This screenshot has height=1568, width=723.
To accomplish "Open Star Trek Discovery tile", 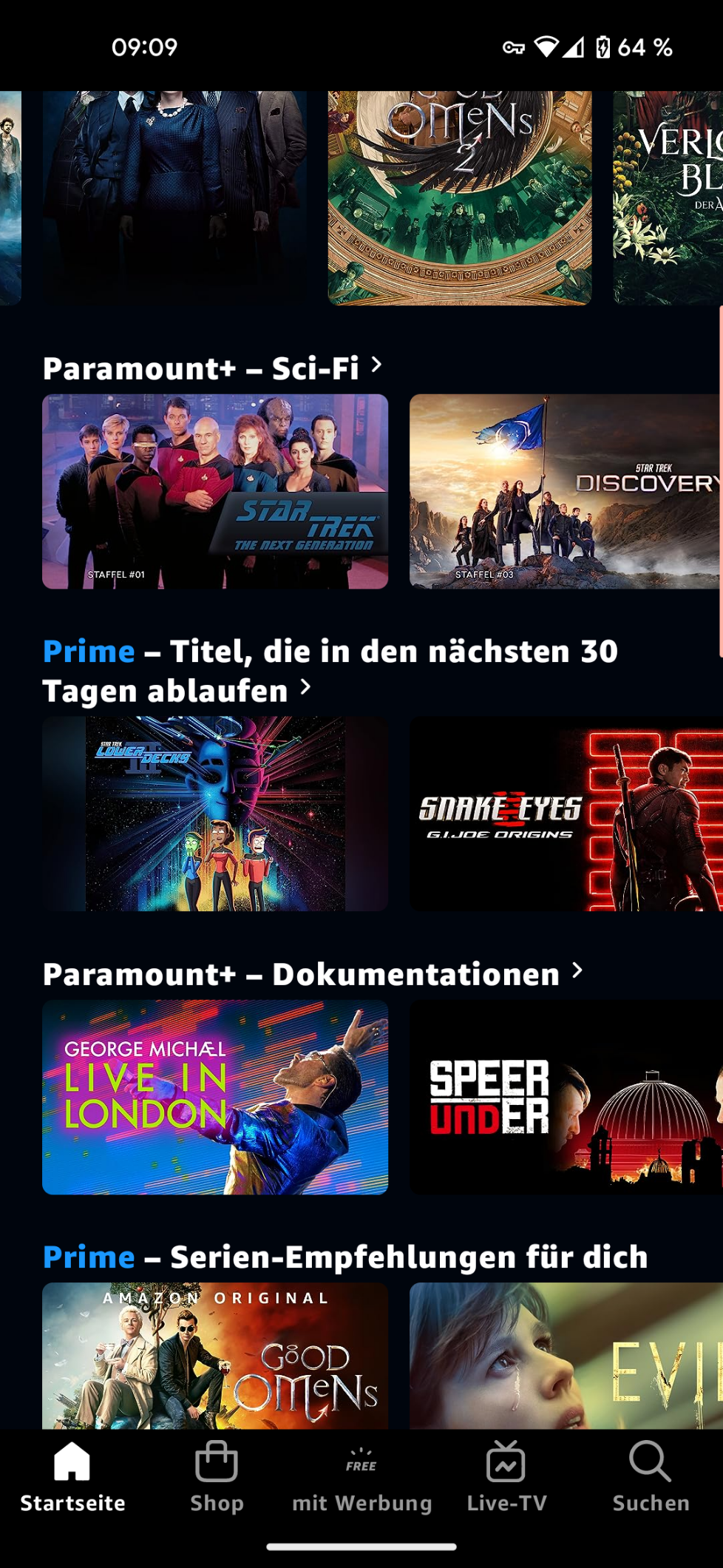I will (x=566, y=491).
